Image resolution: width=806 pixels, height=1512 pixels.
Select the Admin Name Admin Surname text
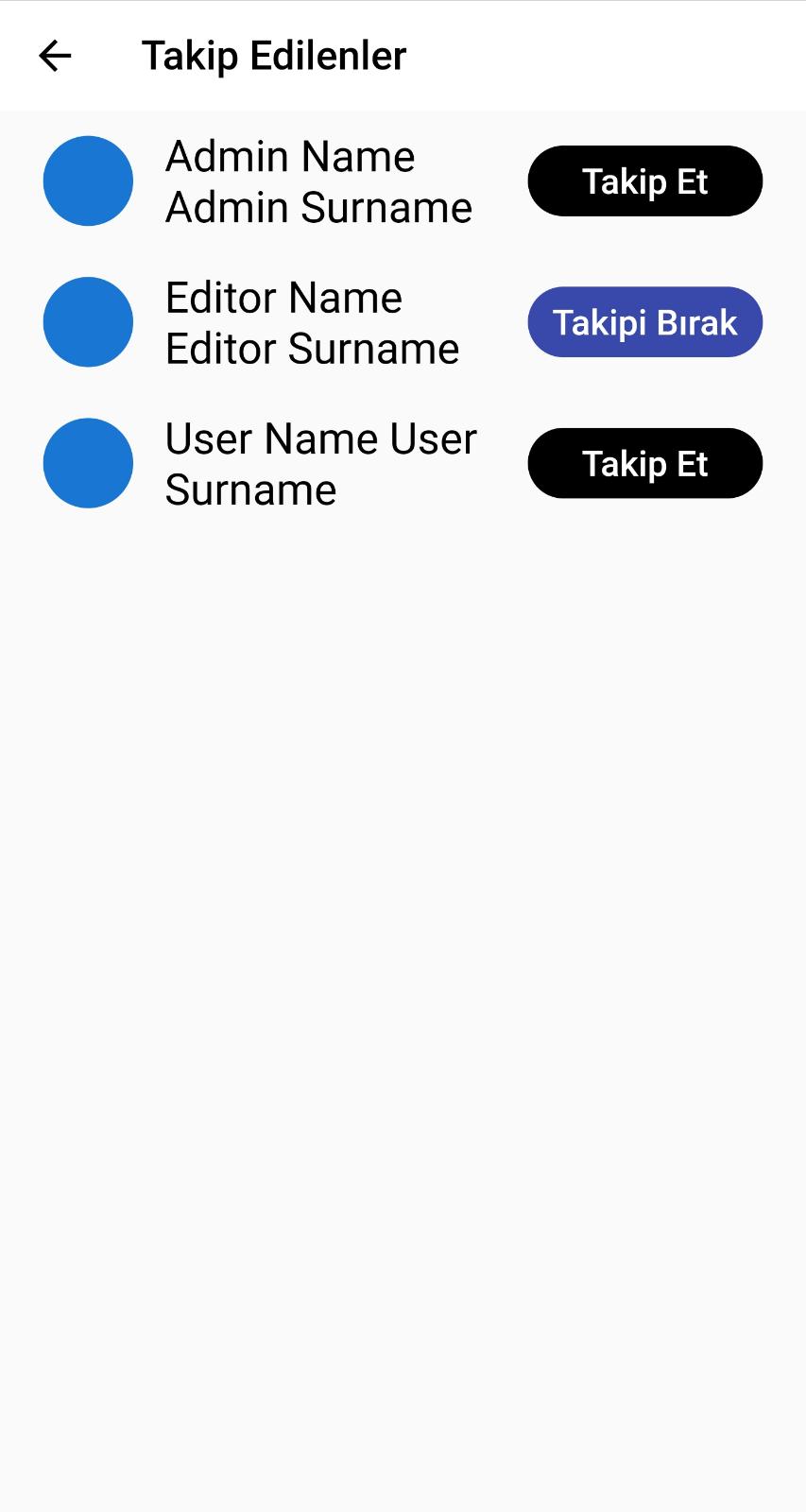tap(317, 180)
